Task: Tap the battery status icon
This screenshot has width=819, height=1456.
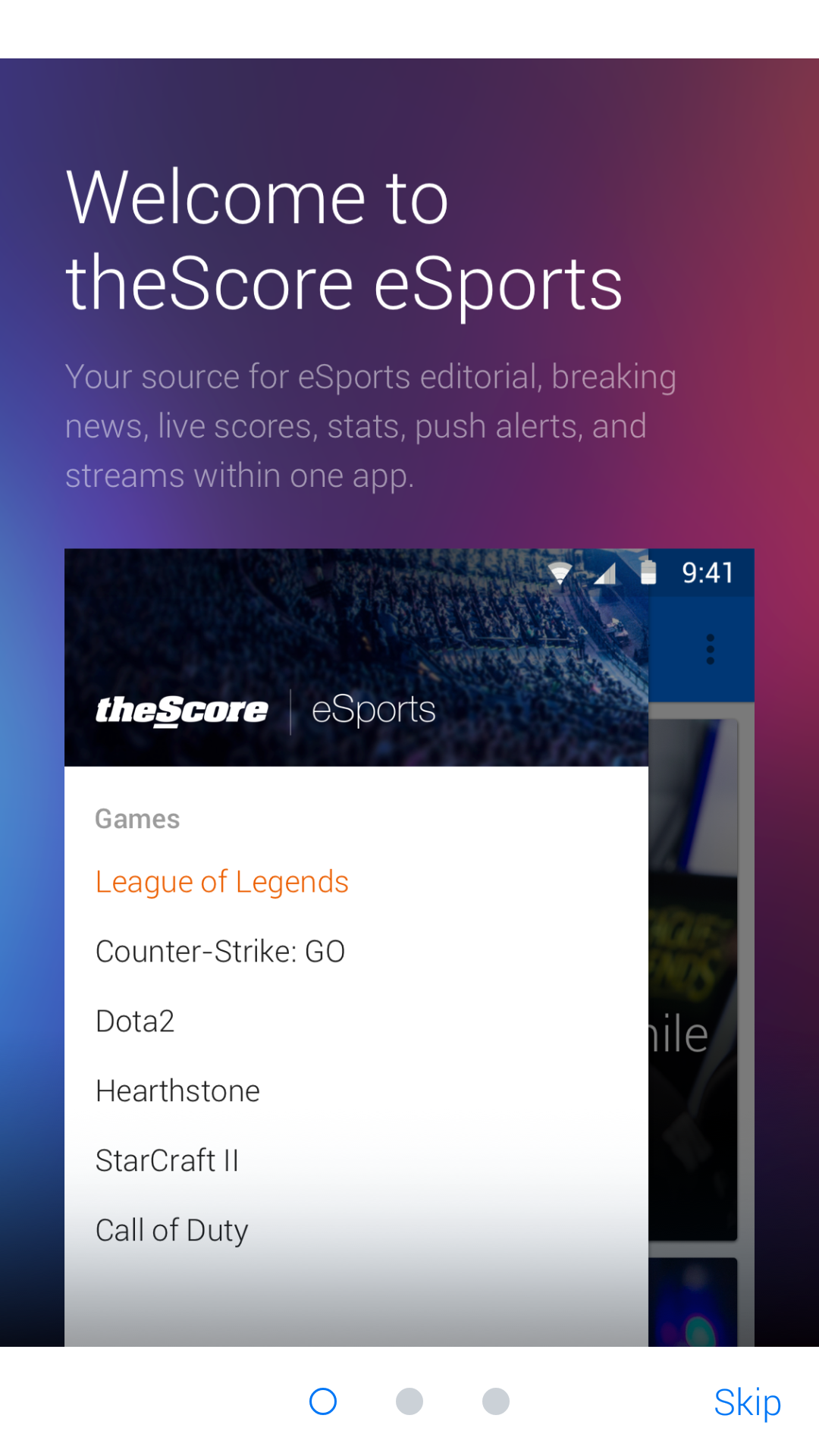Action: (648, 574)
